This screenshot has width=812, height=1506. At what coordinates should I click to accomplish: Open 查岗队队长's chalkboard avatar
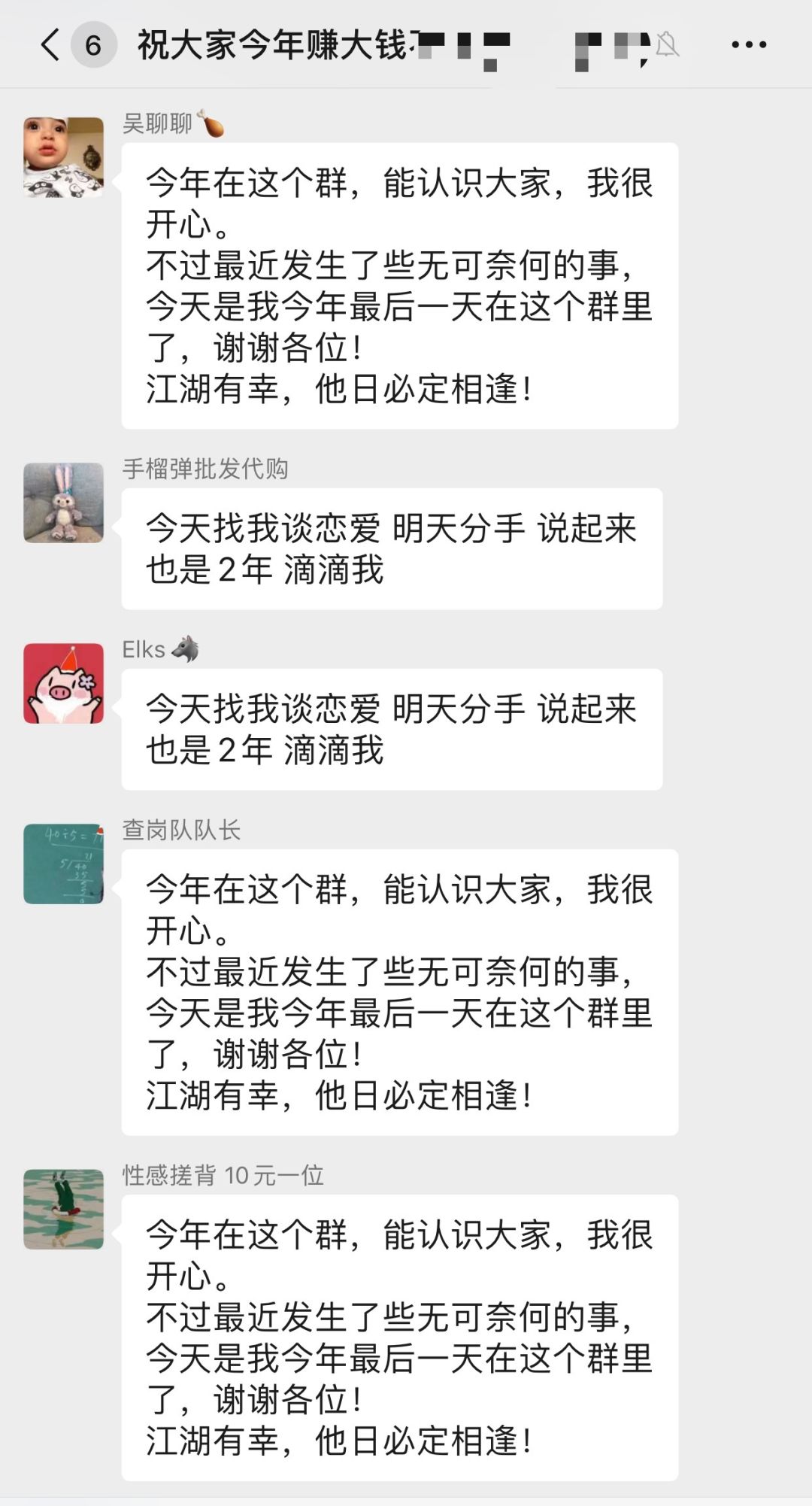click(x=64, y=864)
